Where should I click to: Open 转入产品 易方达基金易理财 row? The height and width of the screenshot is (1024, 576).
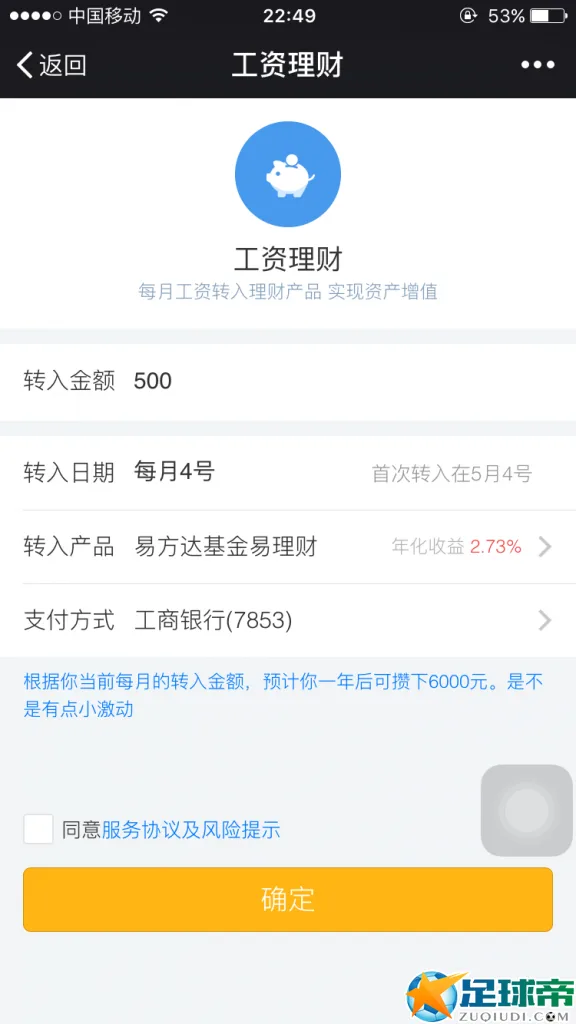[x=288, y=547]
